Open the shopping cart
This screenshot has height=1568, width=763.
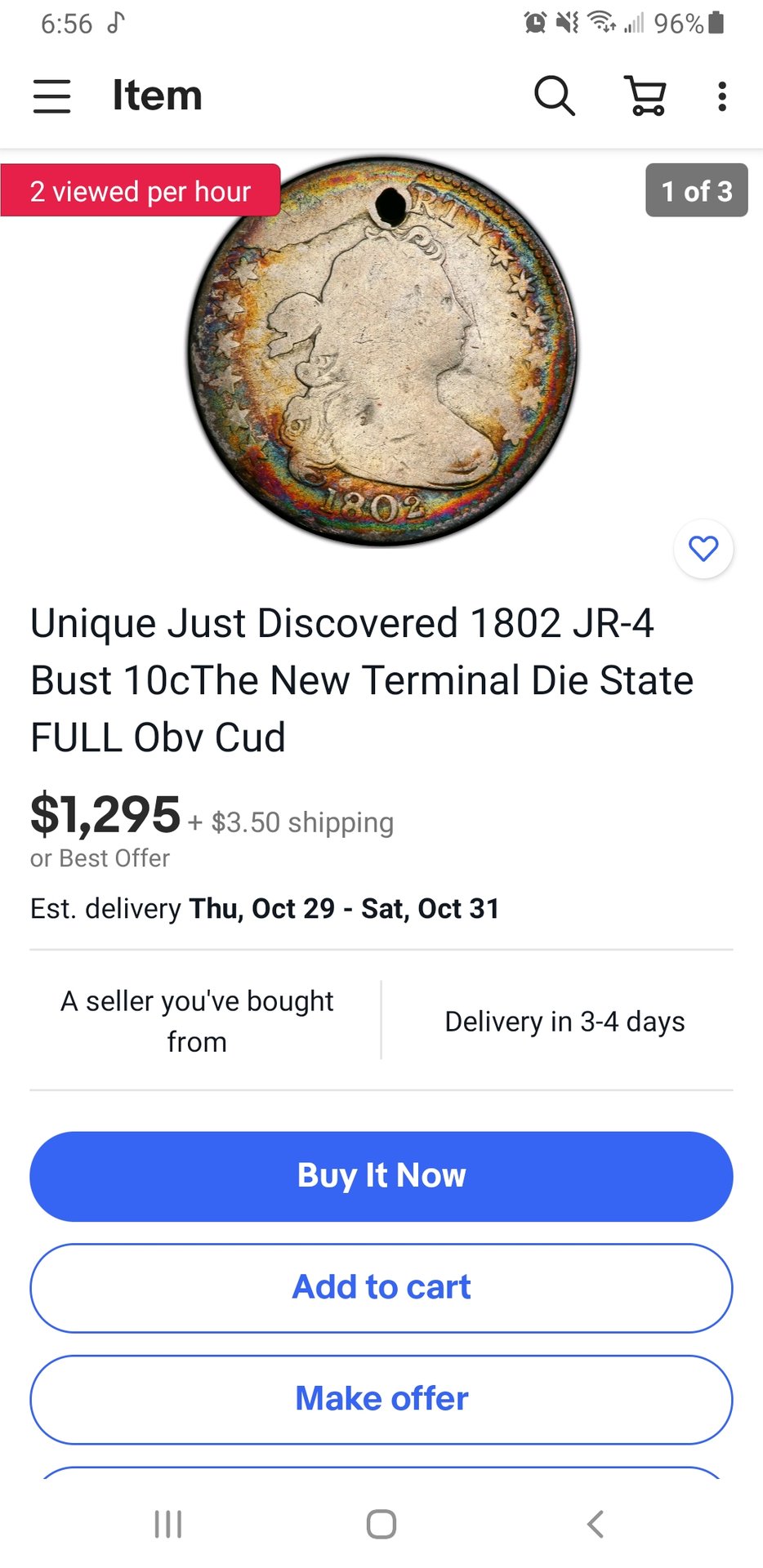[x=645, y=96]
